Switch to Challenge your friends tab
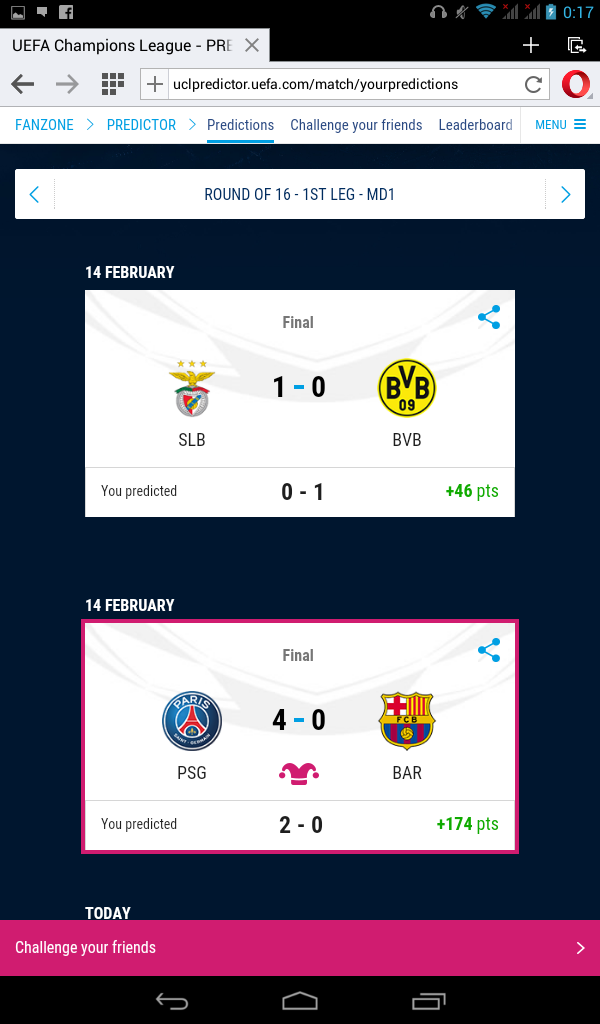This screenshot has height=1024, width=600. click(356, 125)
